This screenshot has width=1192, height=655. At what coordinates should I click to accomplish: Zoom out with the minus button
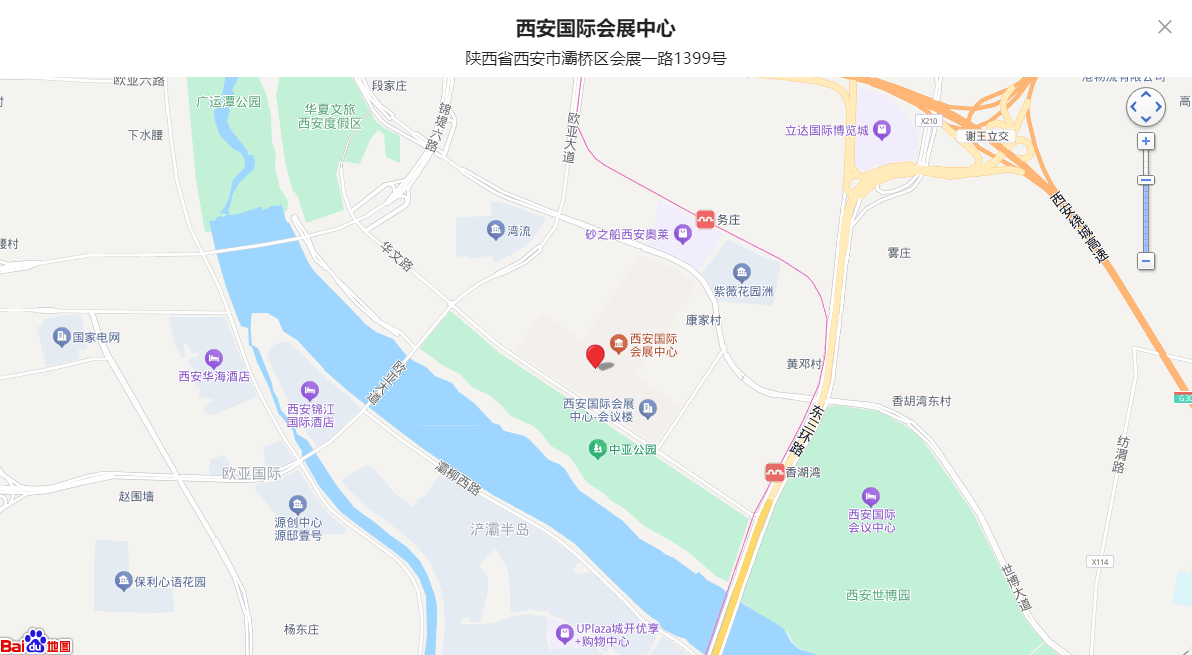coord(1146,261)
